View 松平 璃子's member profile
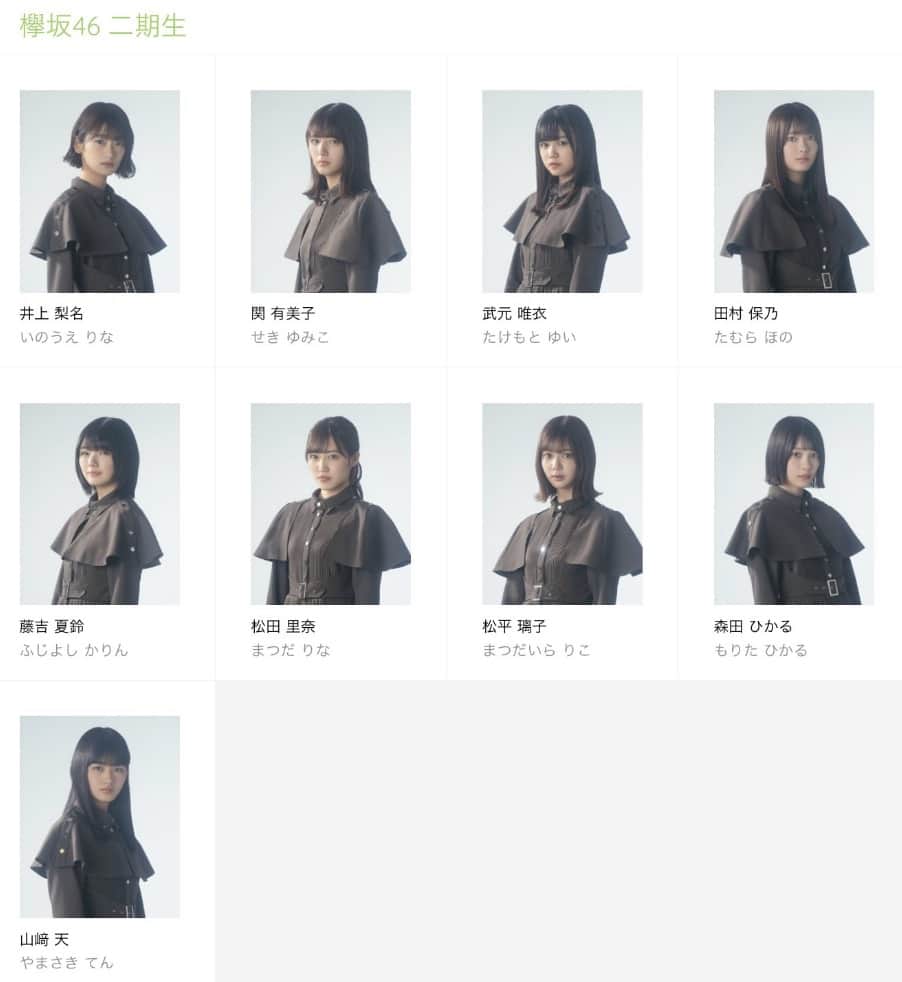Image resolution: width=902 pixels, height=982 pixels. click(x=562, y=504)
